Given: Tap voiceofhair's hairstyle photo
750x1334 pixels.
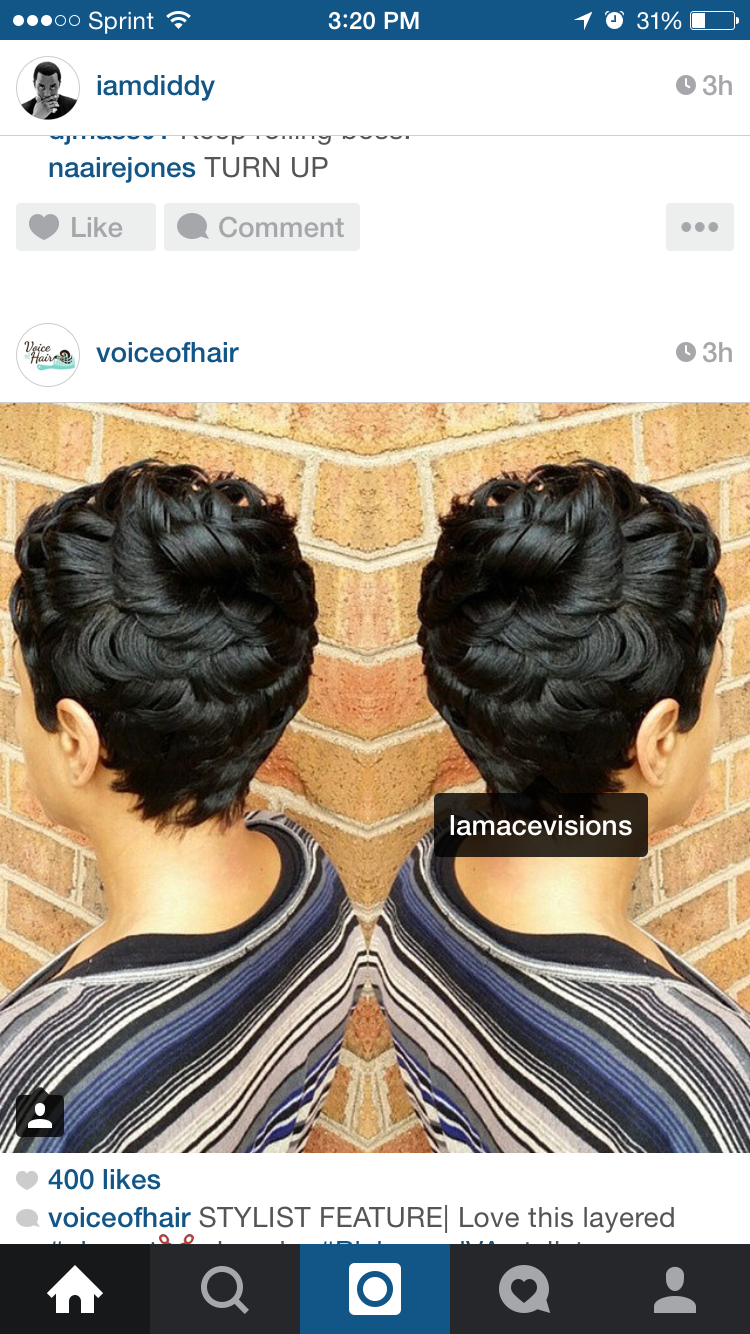Looking at the screenshot, I should (x=375, y=650).
